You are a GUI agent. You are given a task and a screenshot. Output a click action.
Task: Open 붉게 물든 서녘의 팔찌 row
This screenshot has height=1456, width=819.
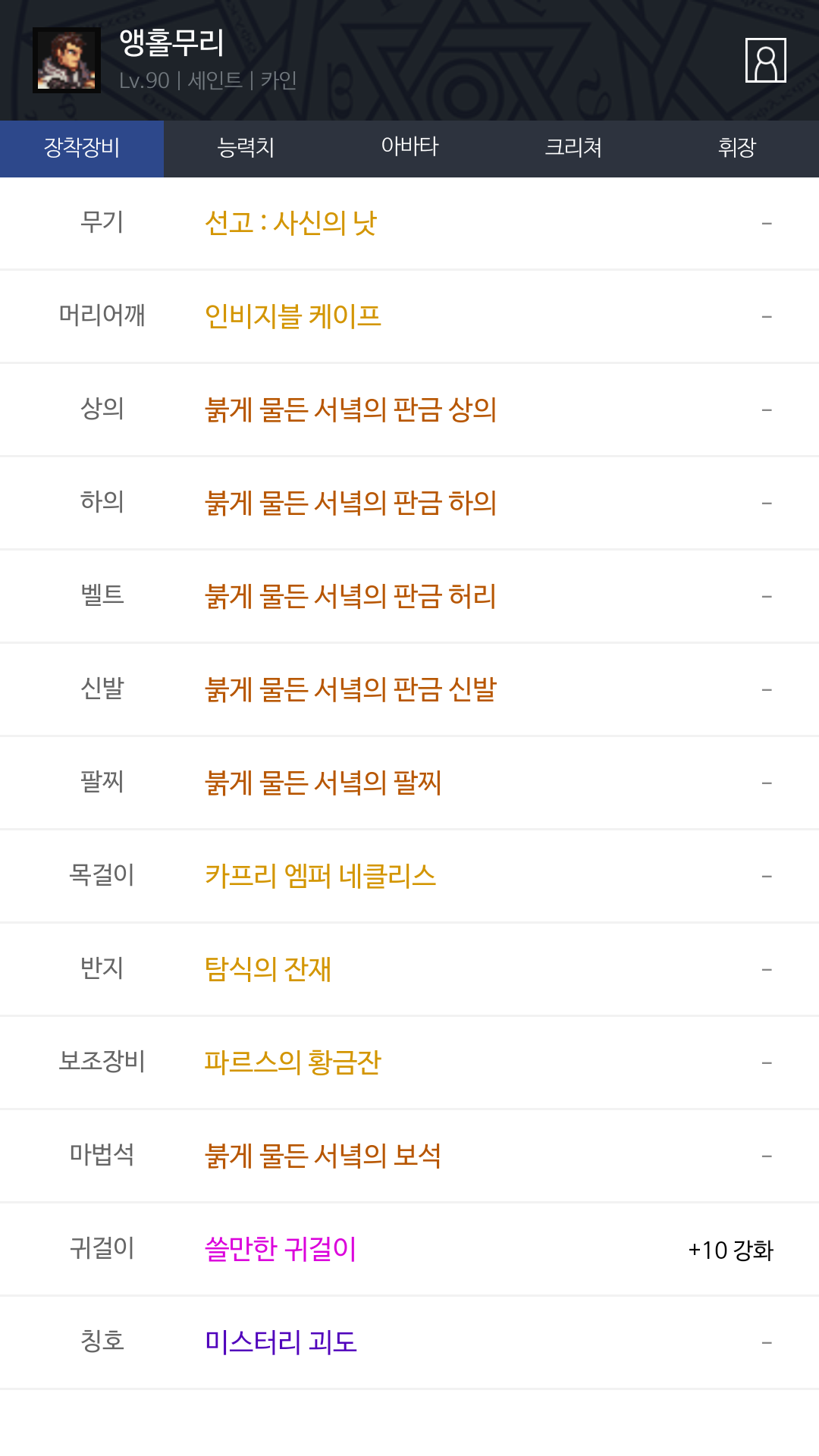click(409, 783)
